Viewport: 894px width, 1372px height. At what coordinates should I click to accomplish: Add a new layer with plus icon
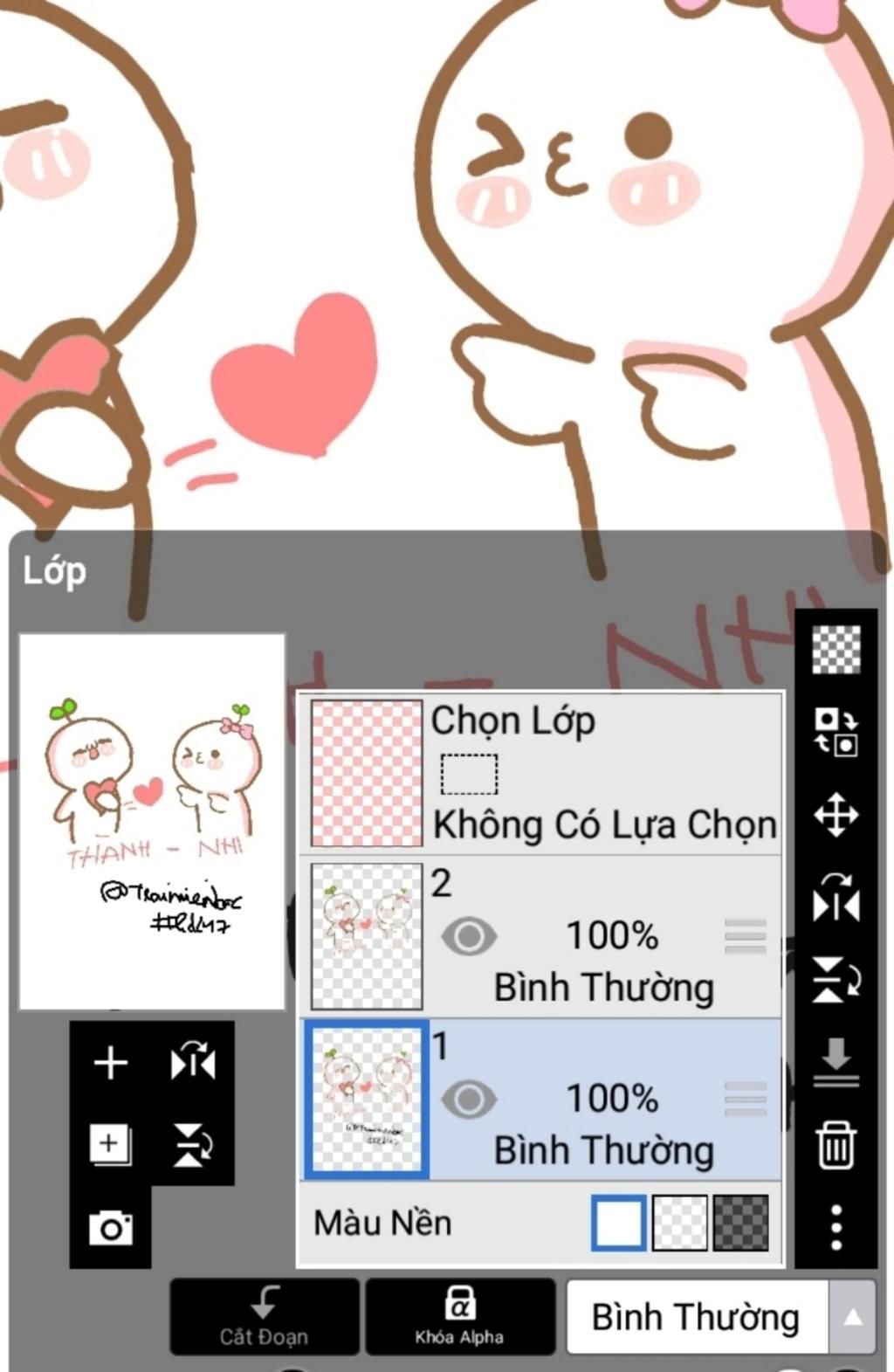111,1063
